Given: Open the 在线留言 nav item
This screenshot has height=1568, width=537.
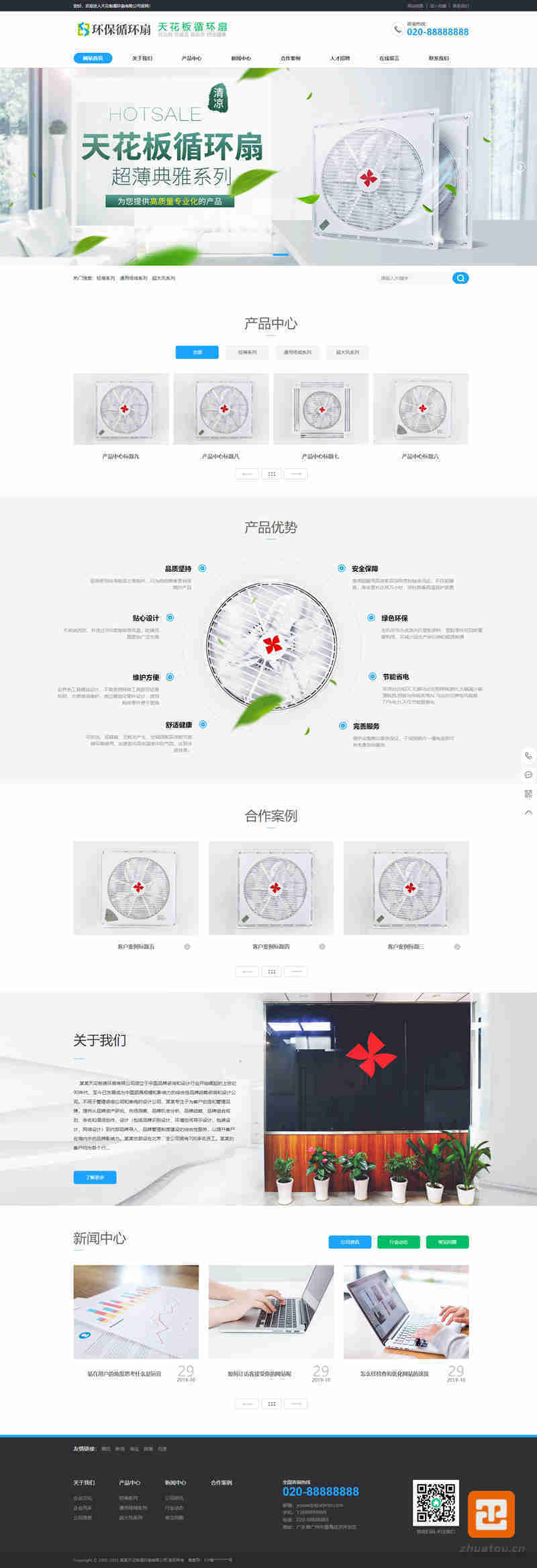Looking at the screenshot, I should (389, 58).
